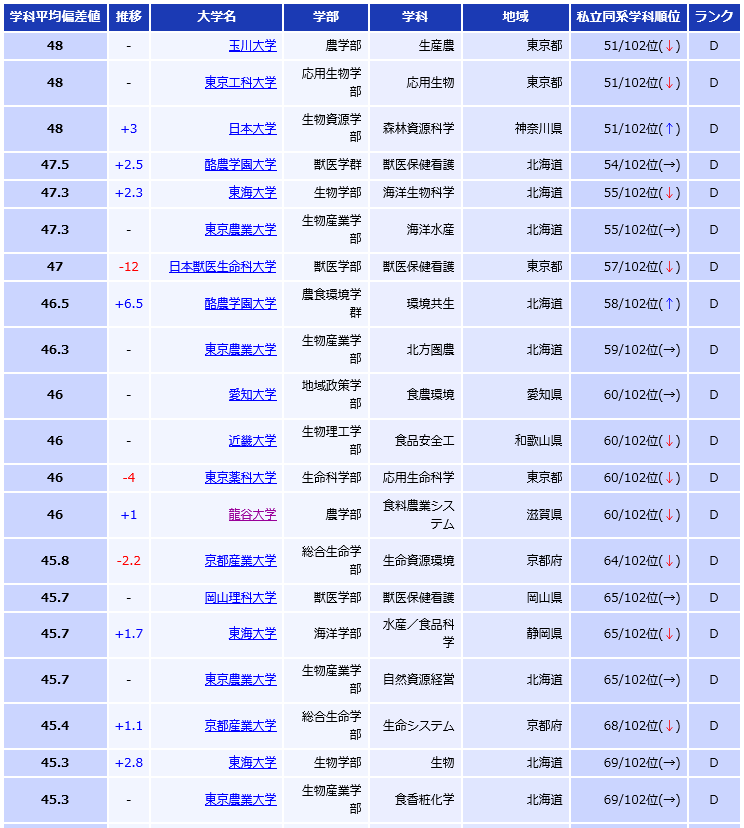Open the 玉川大学 link
The width and height of the screenshot is (744, 828).
point(252,46)
